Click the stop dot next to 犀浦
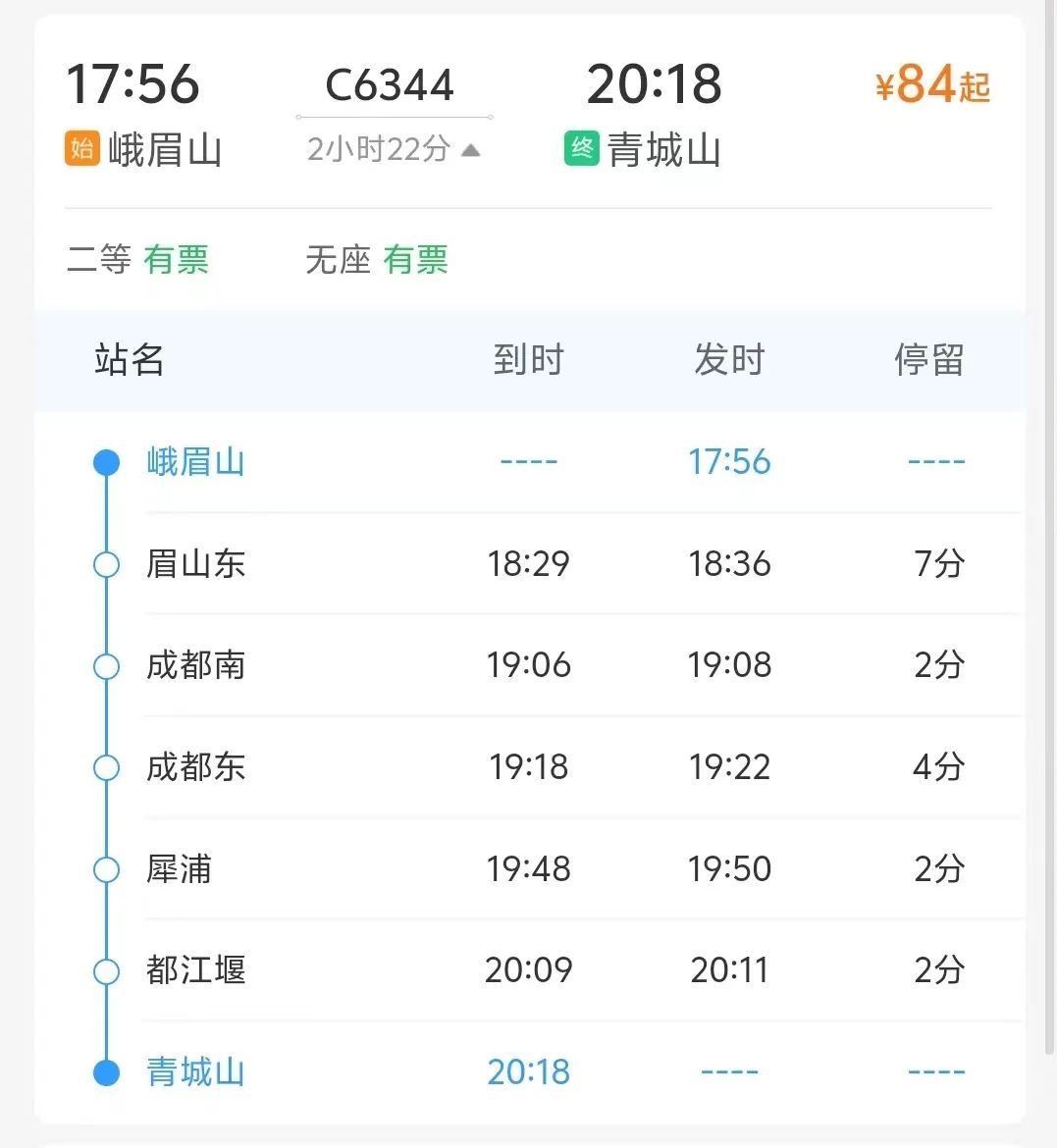Viewport: 1057px width, 1148px height. click(106, 868)
